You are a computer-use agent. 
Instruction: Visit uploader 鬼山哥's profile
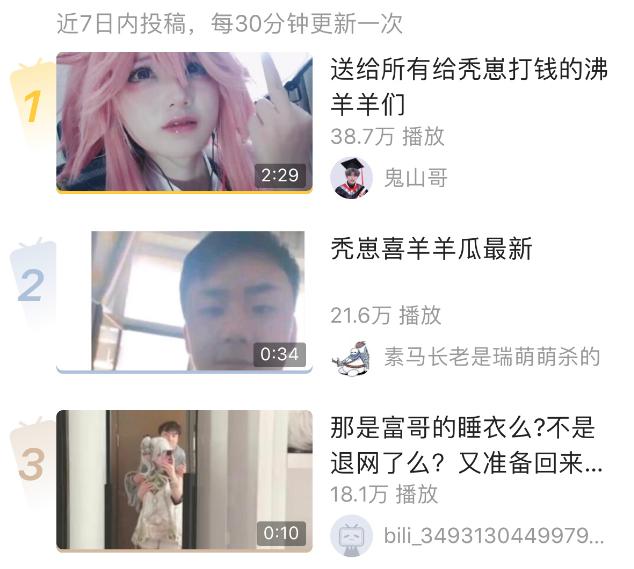(x=415, y=178)
